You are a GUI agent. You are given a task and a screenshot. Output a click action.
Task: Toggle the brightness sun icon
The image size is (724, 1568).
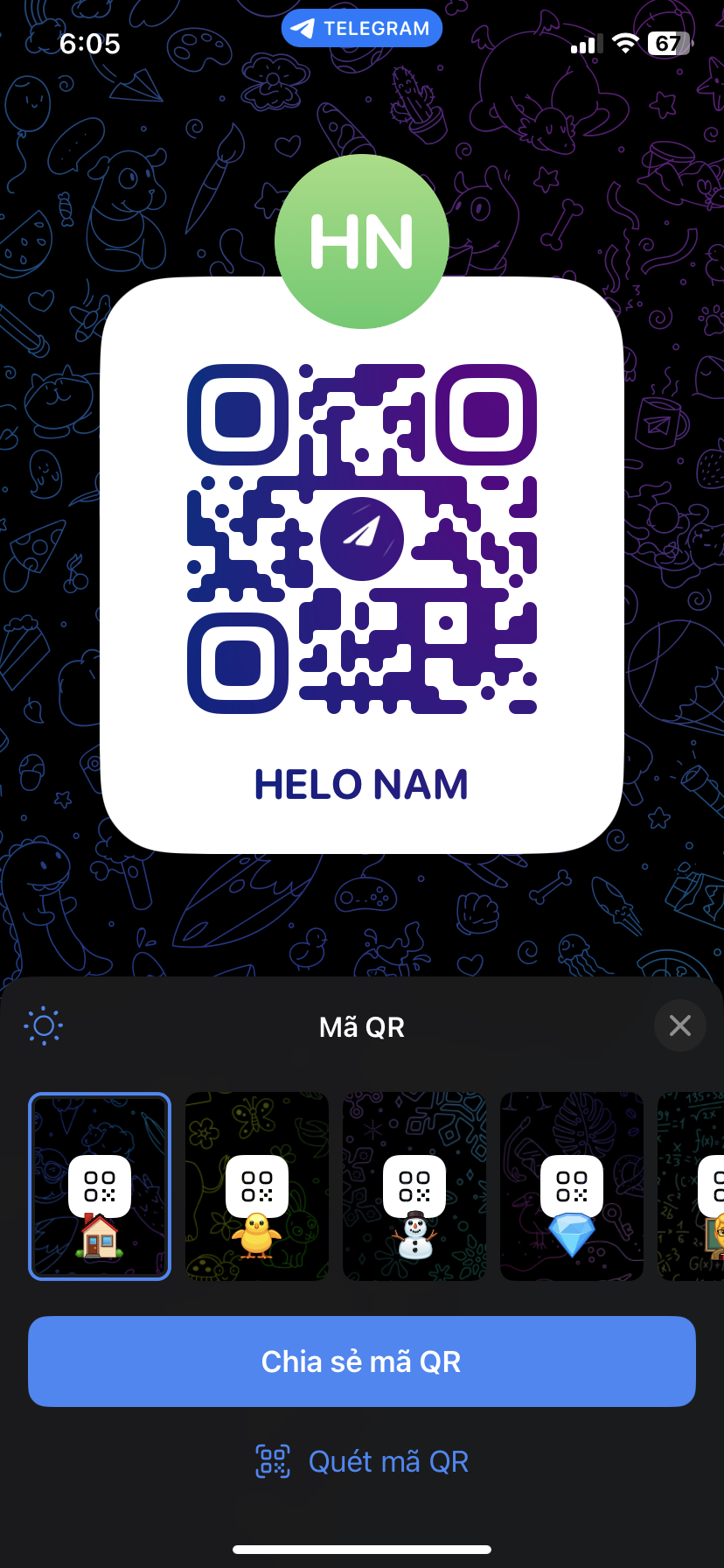[x=44, y=1025]
